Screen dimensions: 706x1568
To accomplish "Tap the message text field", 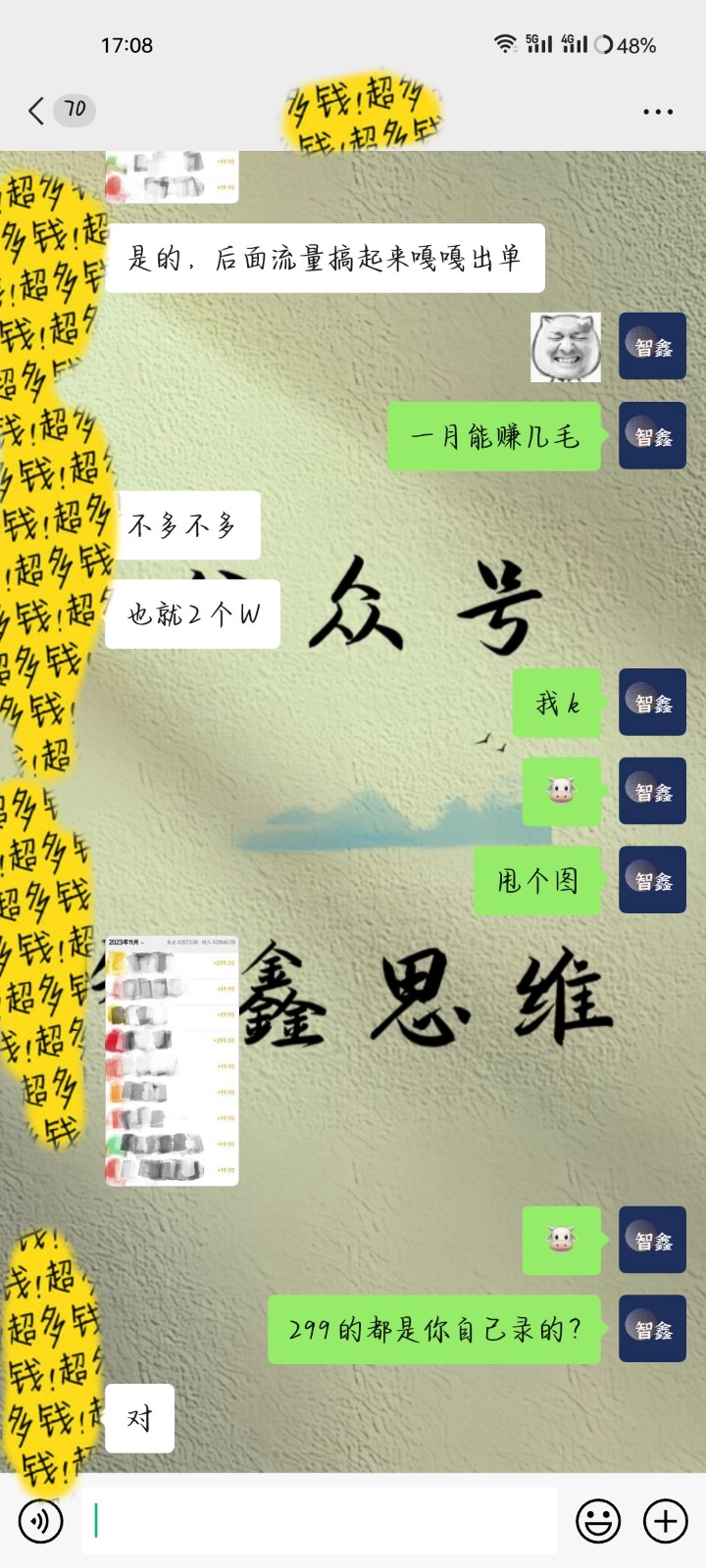I will pyautogui.click(x=319, y=1521).
